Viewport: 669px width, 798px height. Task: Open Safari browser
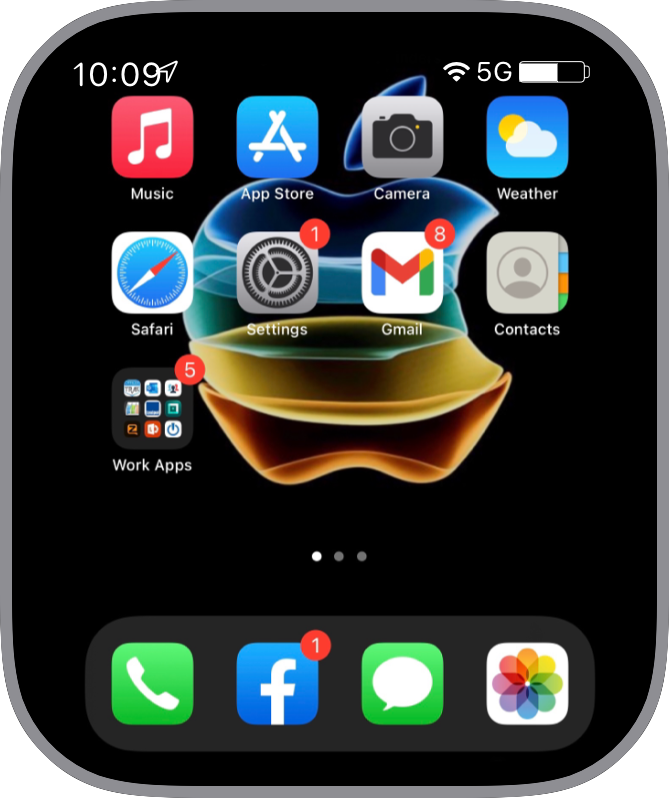152,272
